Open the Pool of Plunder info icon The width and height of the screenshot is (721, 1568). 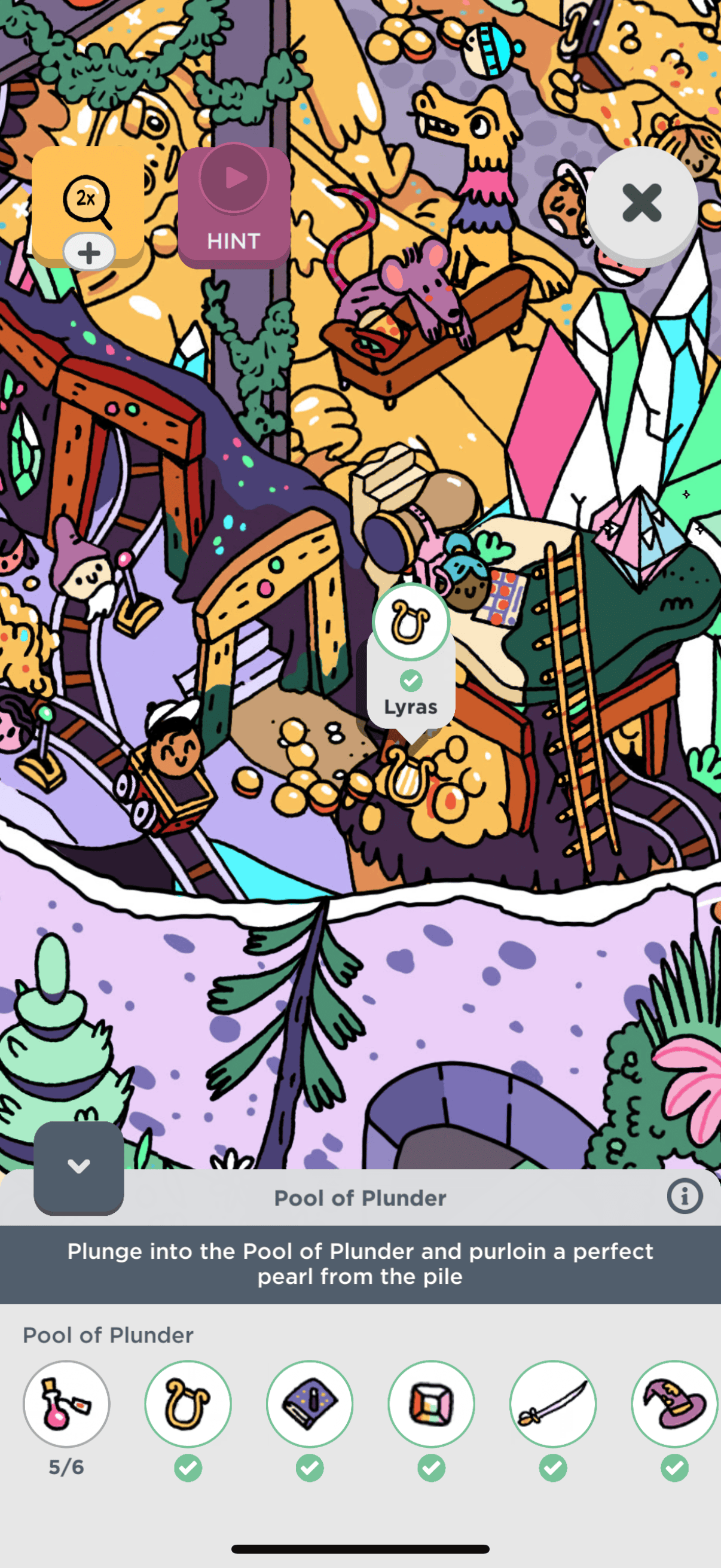click(x=685, y=1197)
